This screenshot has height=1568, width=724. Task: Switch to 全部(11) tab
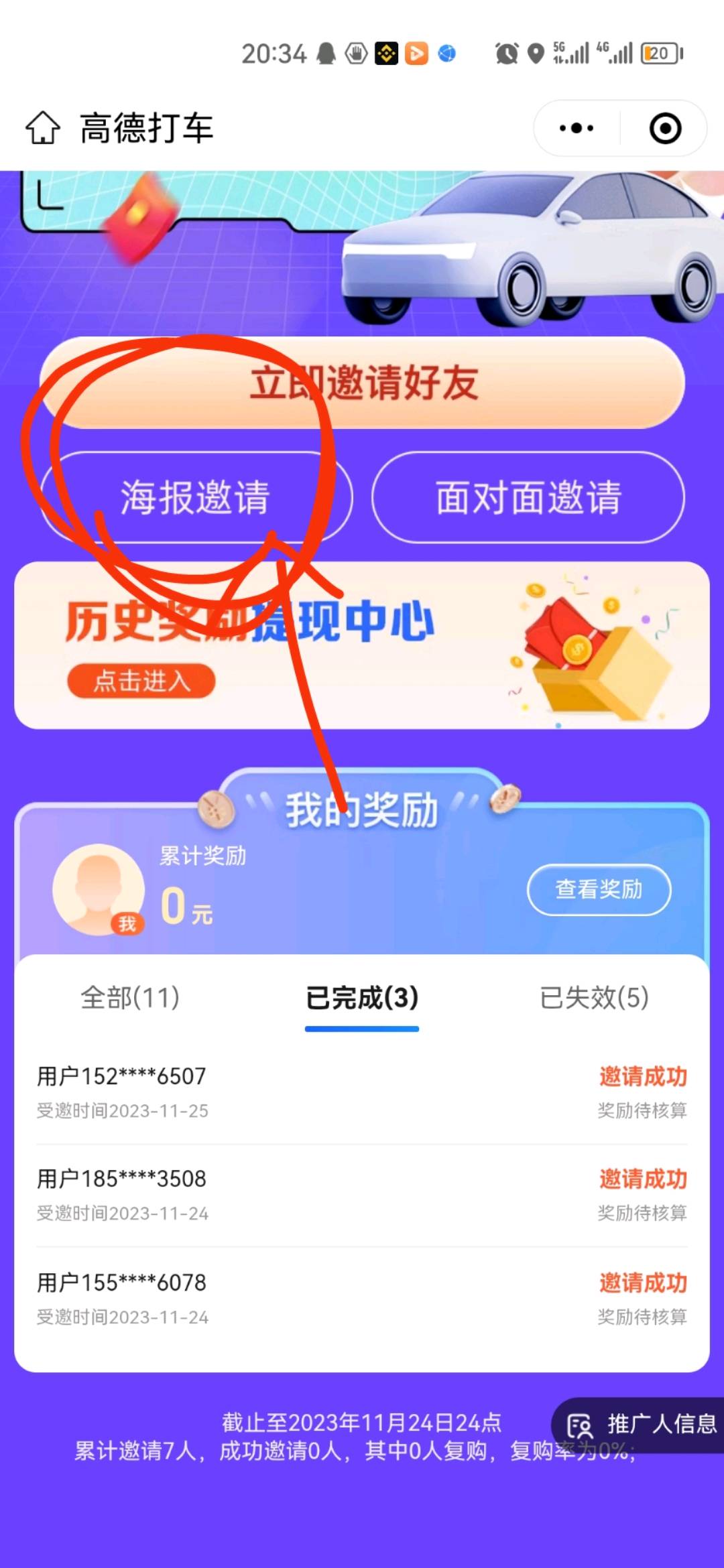click(x=130, y=997)
